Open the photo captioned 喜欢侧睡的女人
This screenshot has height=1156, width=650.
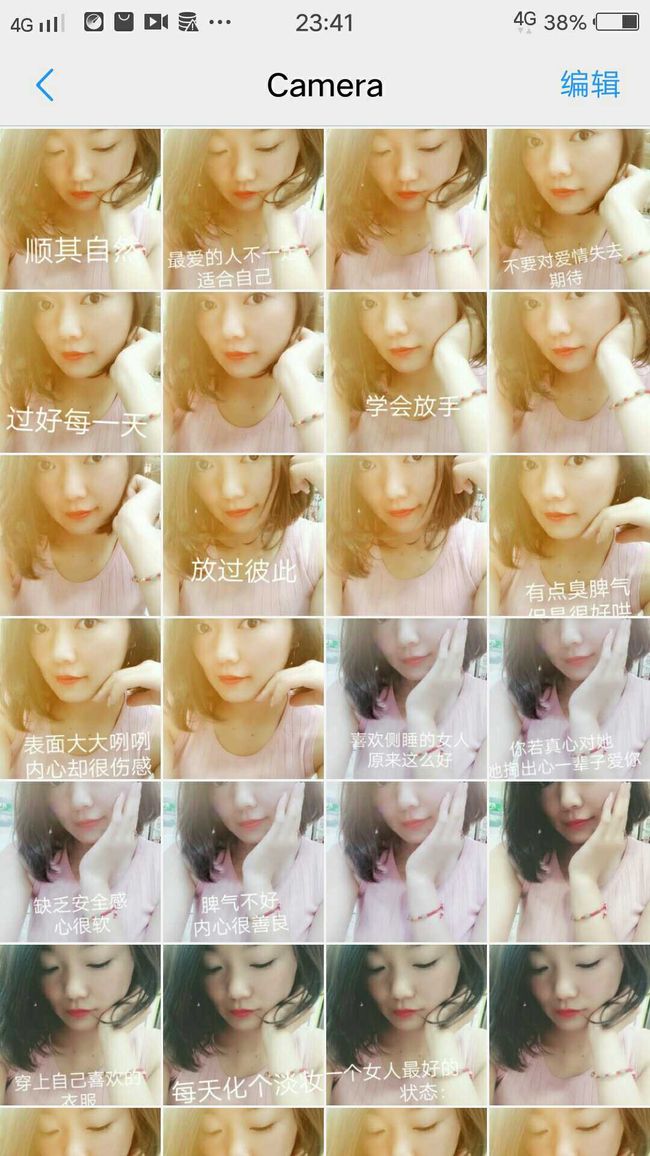pos(406,699)
